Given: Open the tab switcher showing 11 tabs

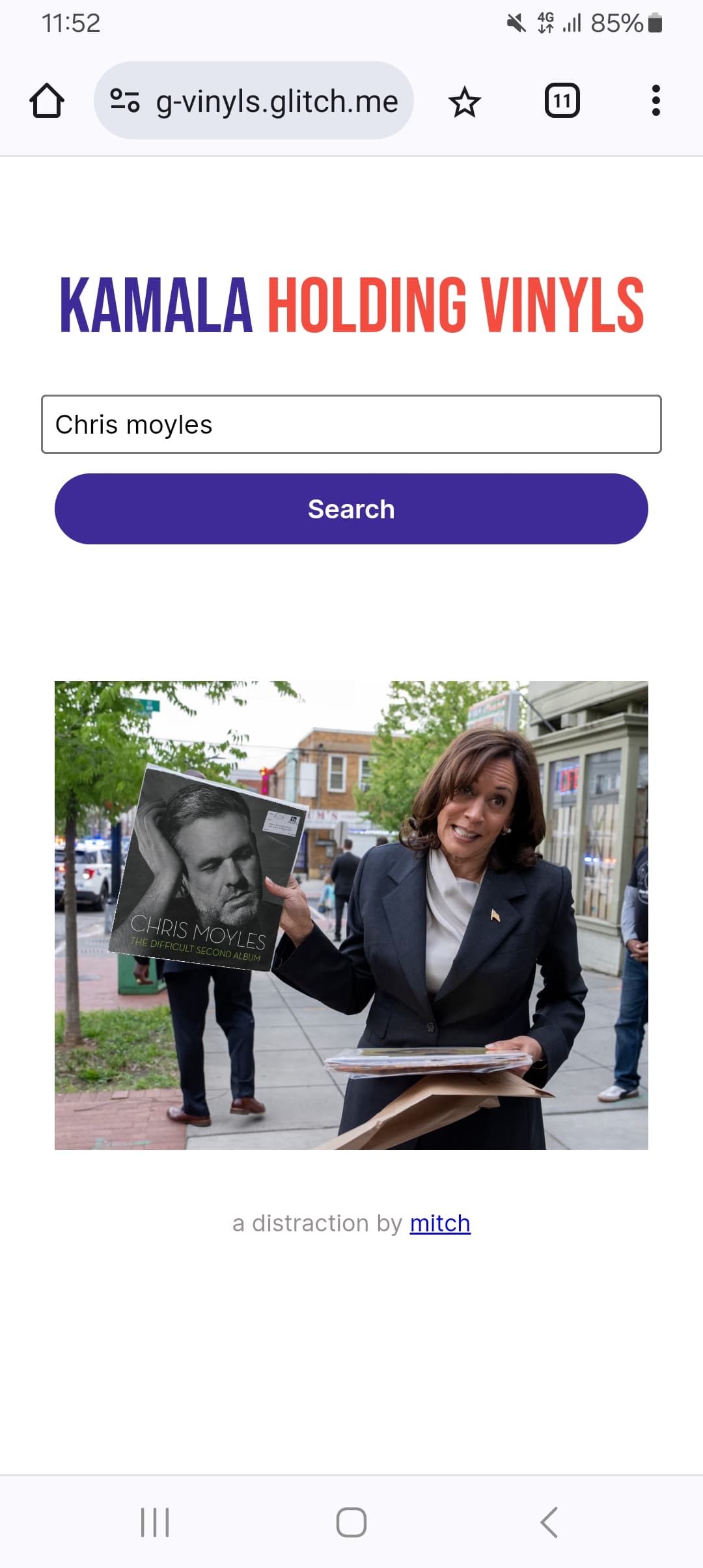Looking at the screenshot, I should [x=562, y=101].
